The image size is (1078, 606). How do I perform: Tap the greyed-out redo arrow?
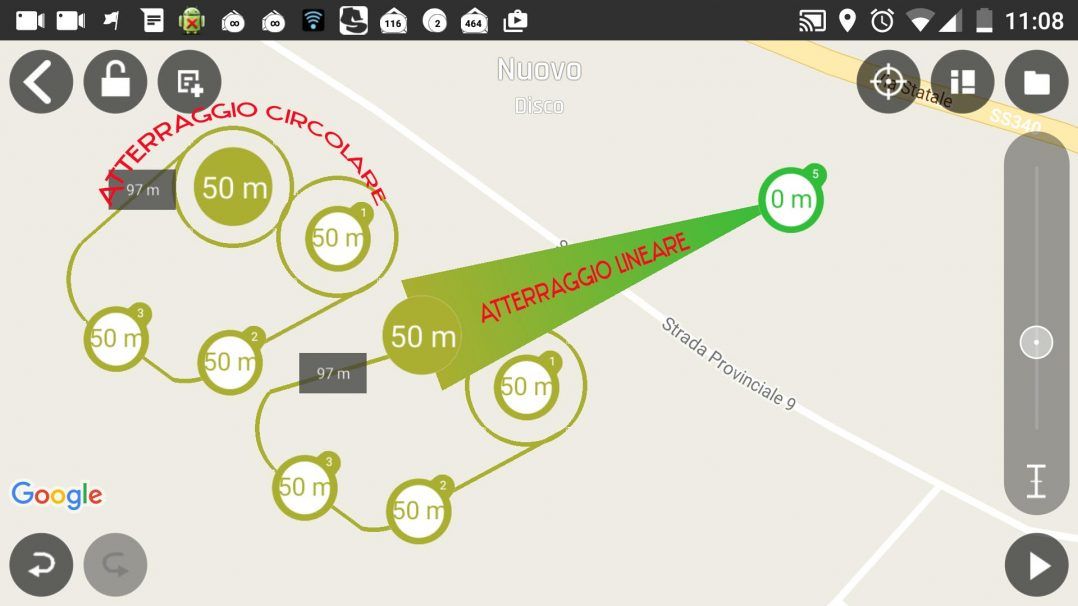(115, 566)
